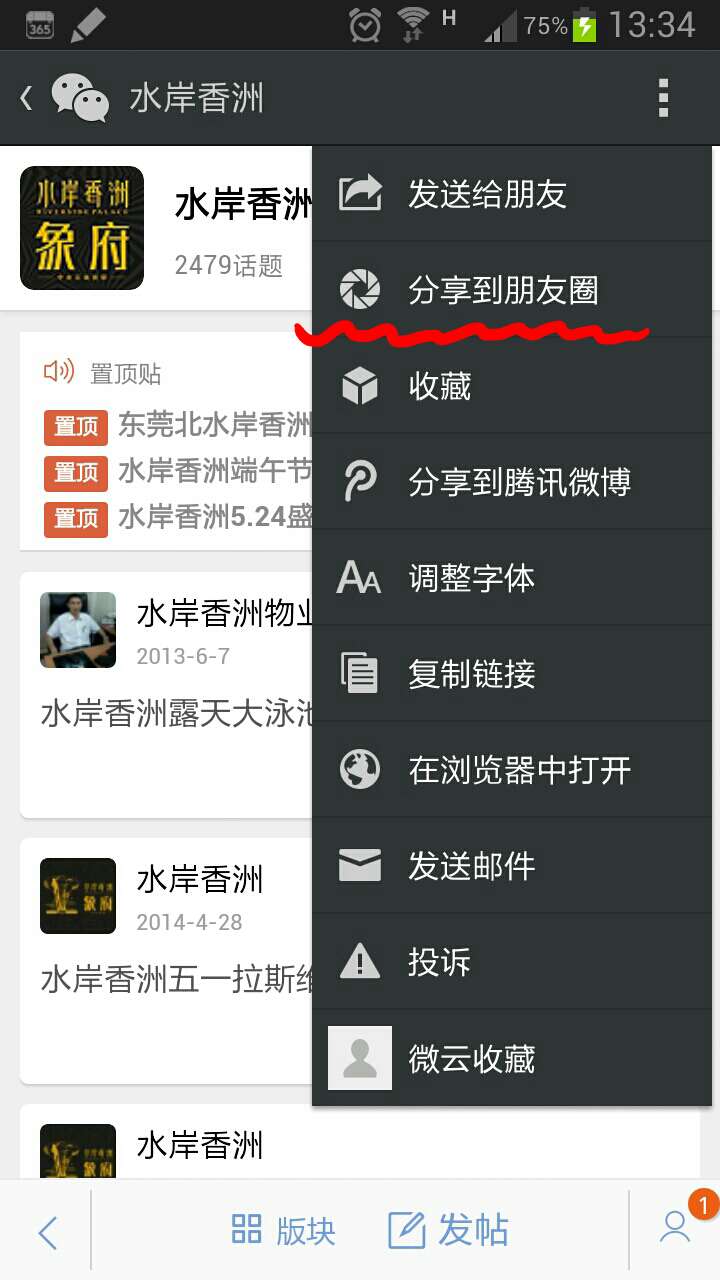720x1280 pixels.
Task: Write a new post with 发帖
Action: coord(449,1231)
